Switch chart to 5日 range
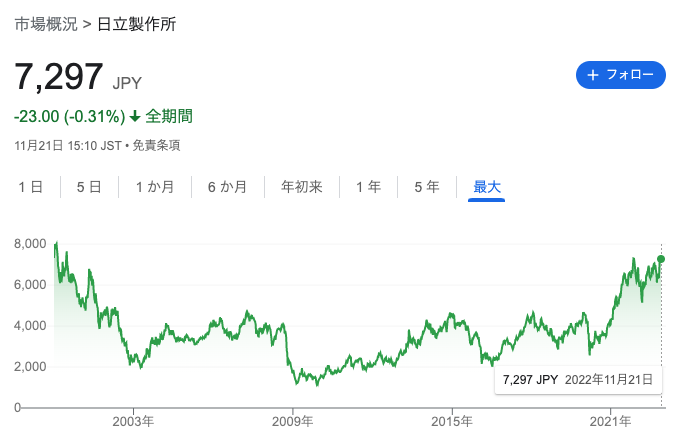This screenshot has height=439, width=679. click(x=89, y=186)
